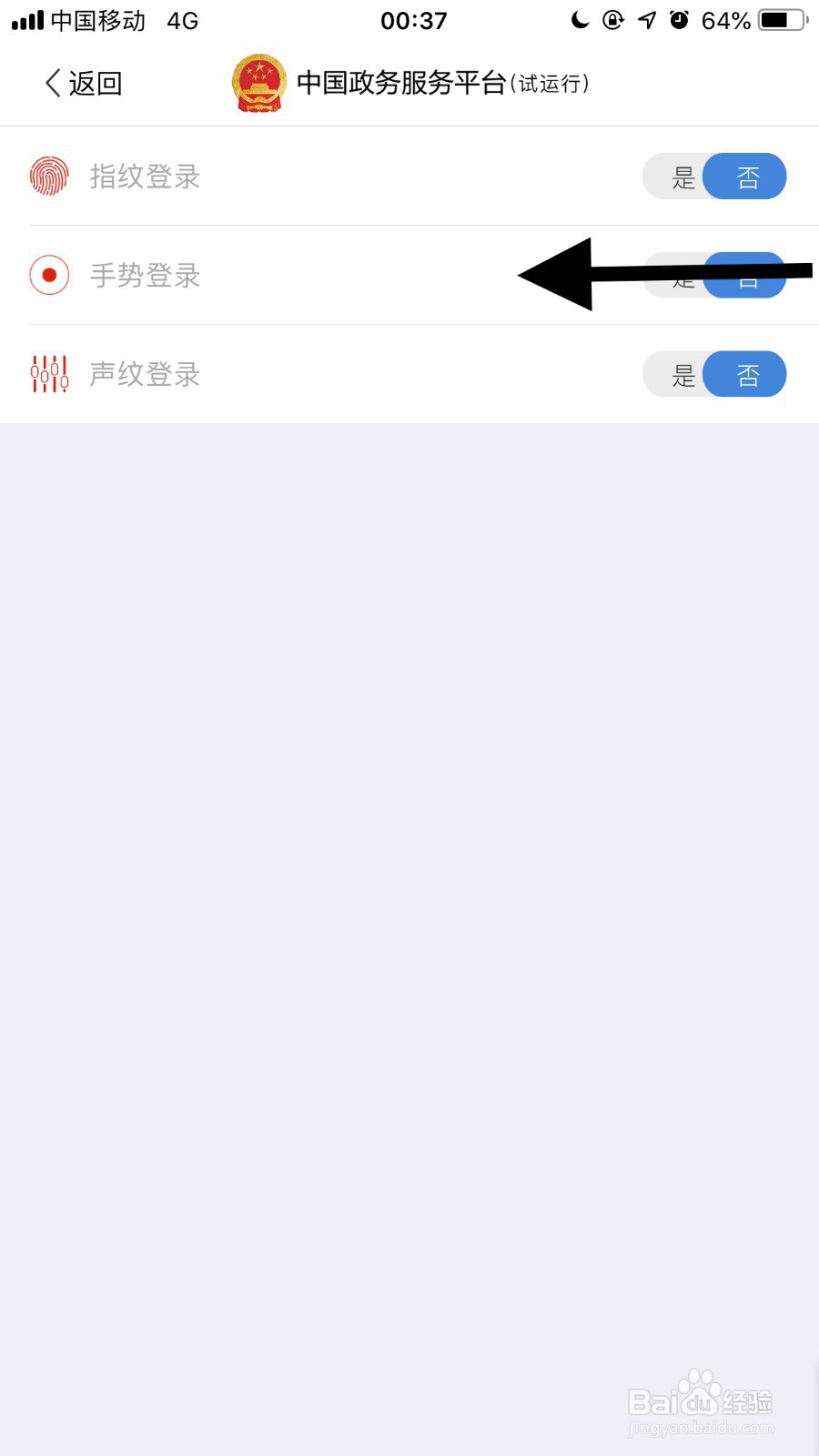Image resolution: width=819 pixels, height=1456 pixels.
Task: Select 否 for 指纹登录
Action: point(747,177)
